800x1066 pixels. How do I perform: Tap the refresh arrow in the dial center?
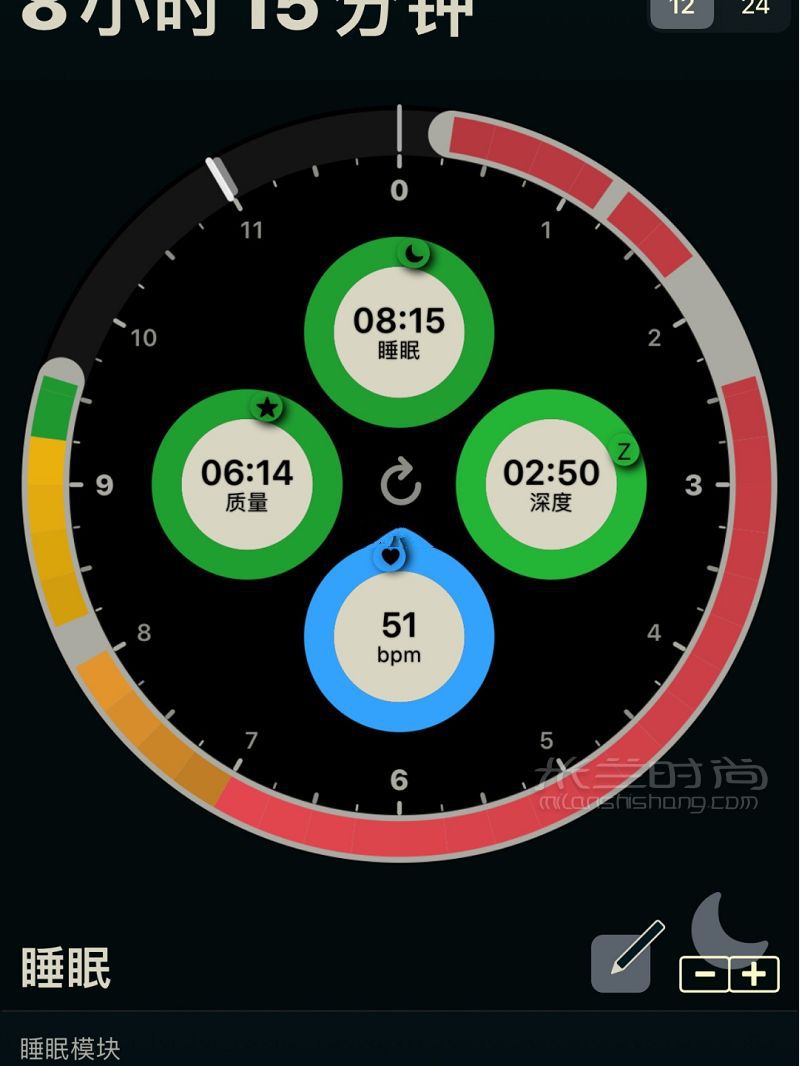(x=401, y=483)
